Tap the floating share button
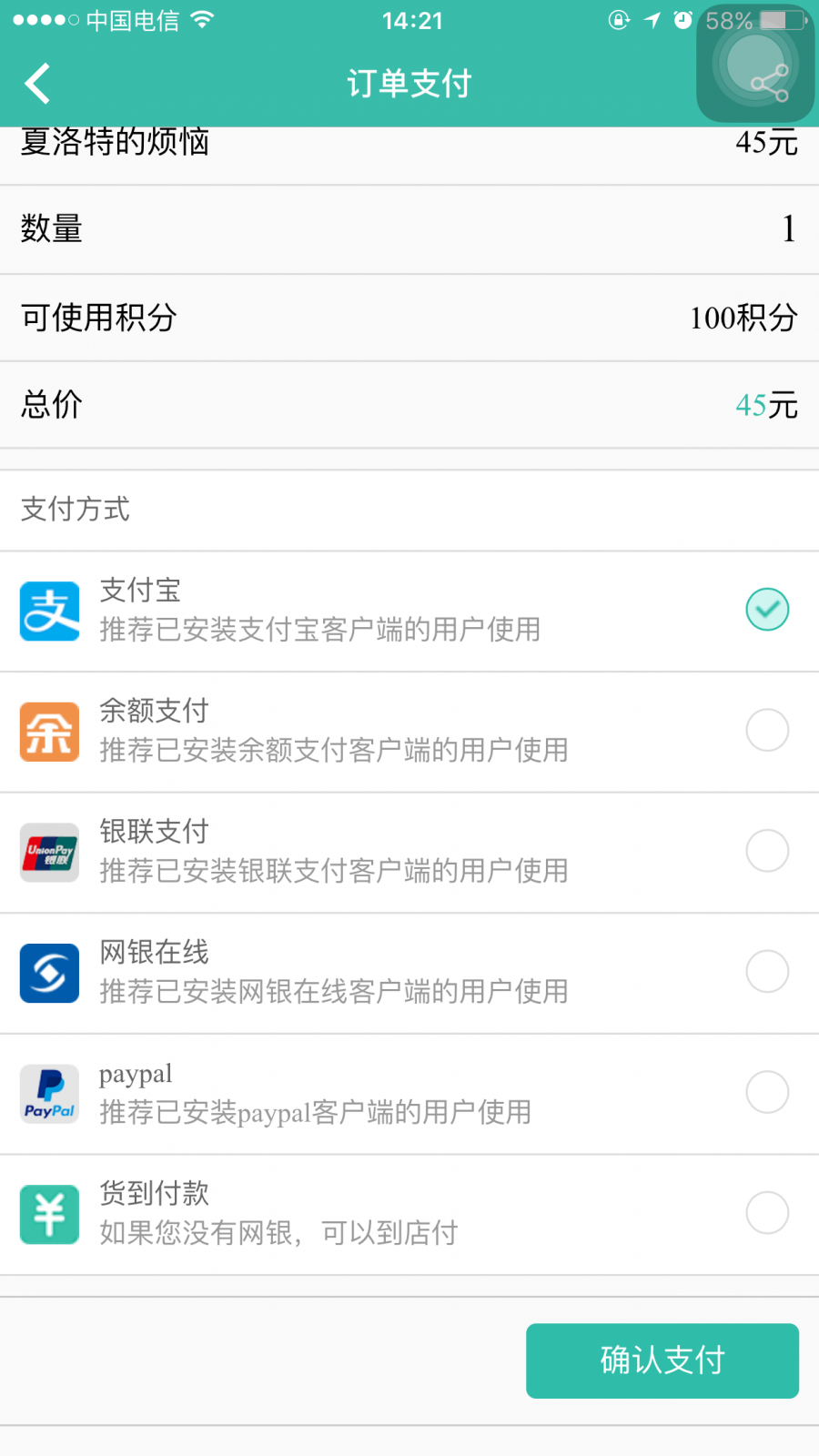This screenshot has height=1456, width=819. (755, 65)
